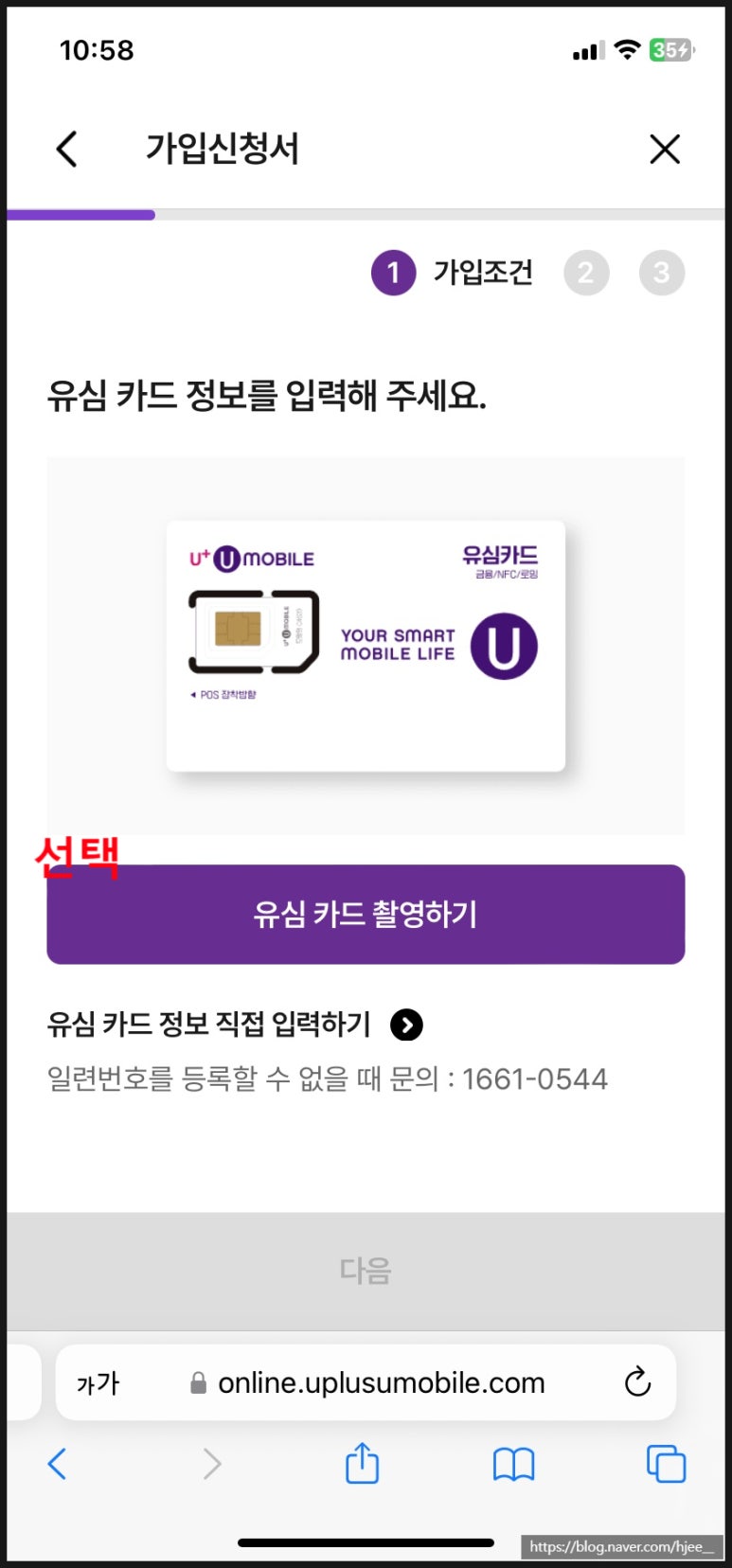Go back in Safari's toolbar
Screen dimensions: 732x1568
pos(58,1464)
